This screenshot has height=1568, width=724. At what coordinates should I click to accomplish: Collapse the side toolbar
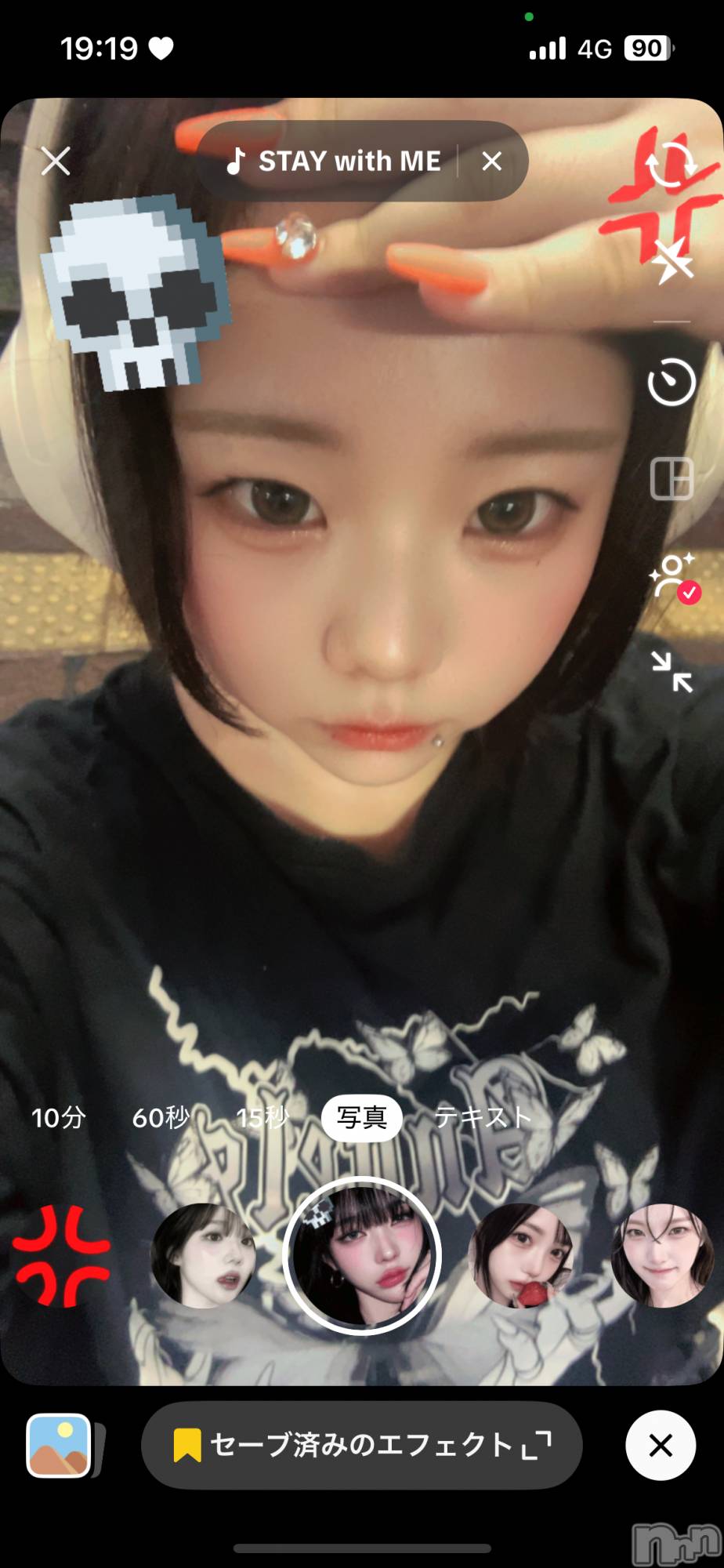point(672,672)
